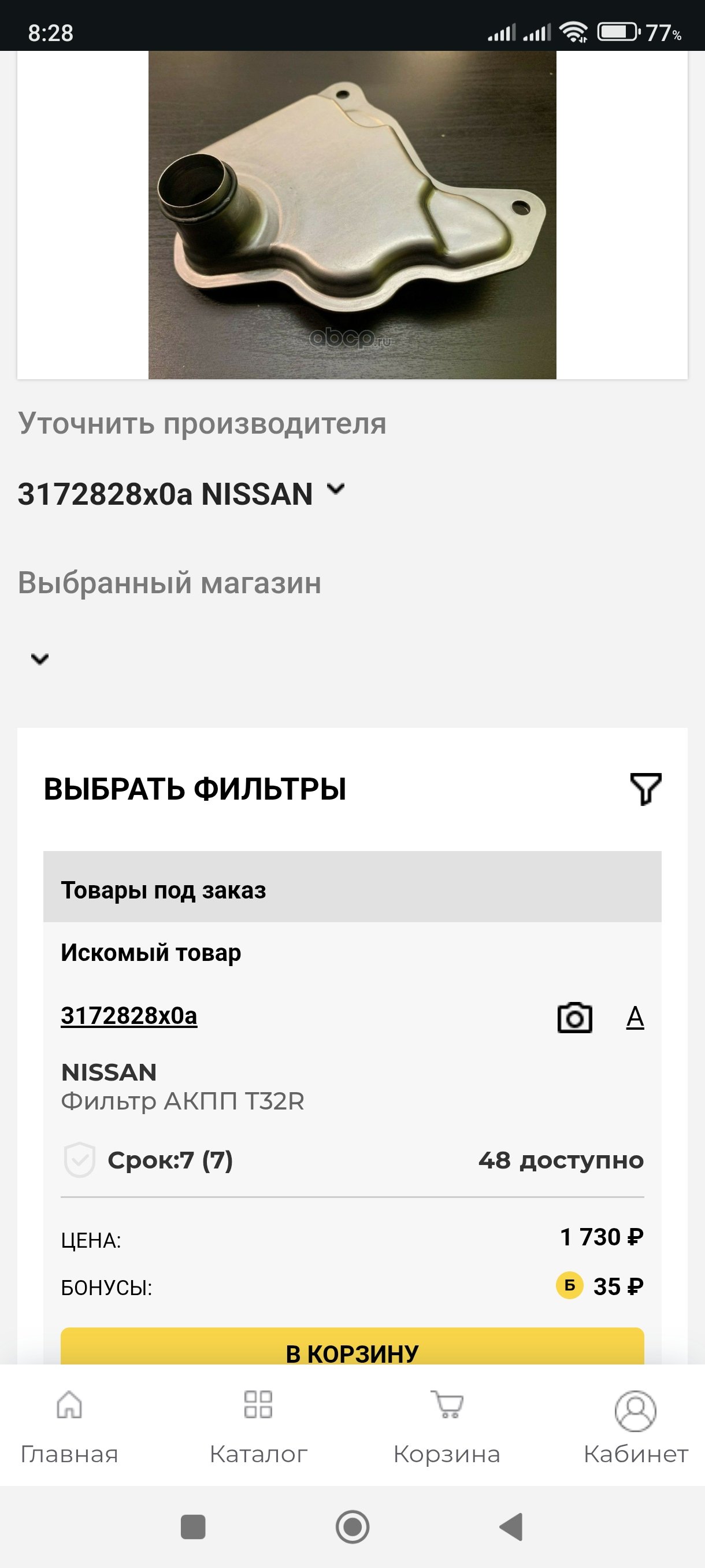
Task: View product photos via camera icon
Action: tap(574, 1018)
